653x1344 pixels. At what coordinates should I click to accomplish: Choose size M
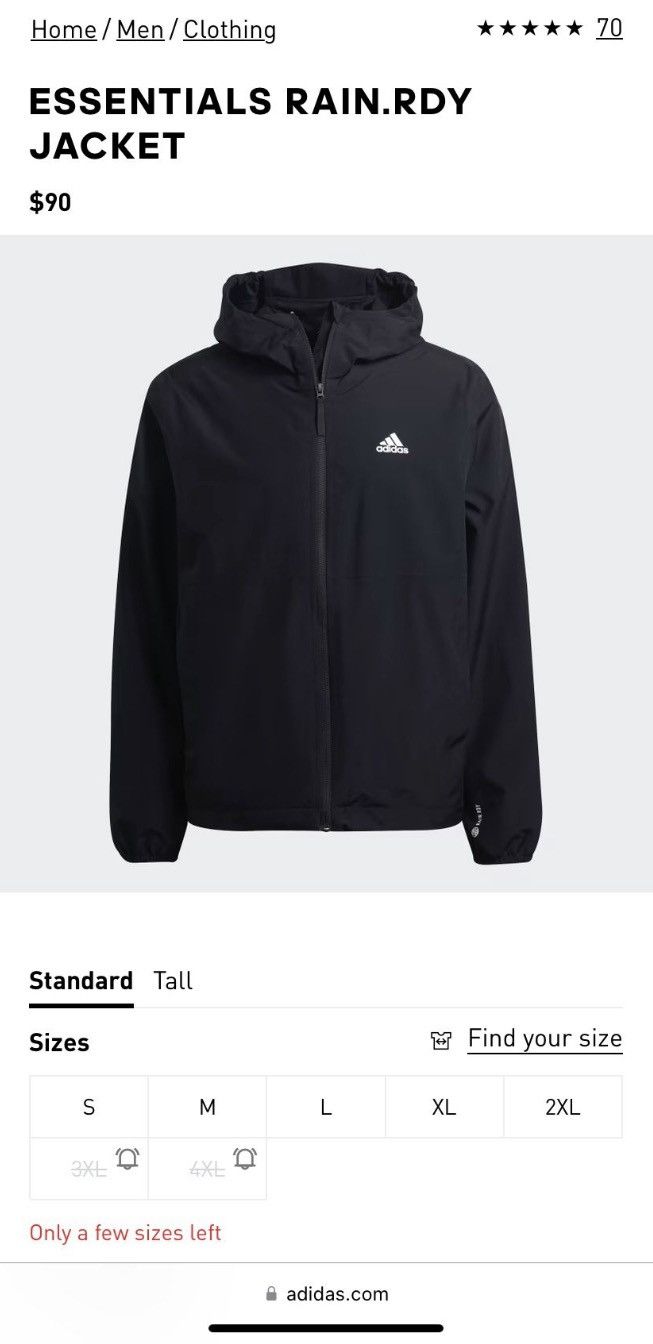[207, 1107]
